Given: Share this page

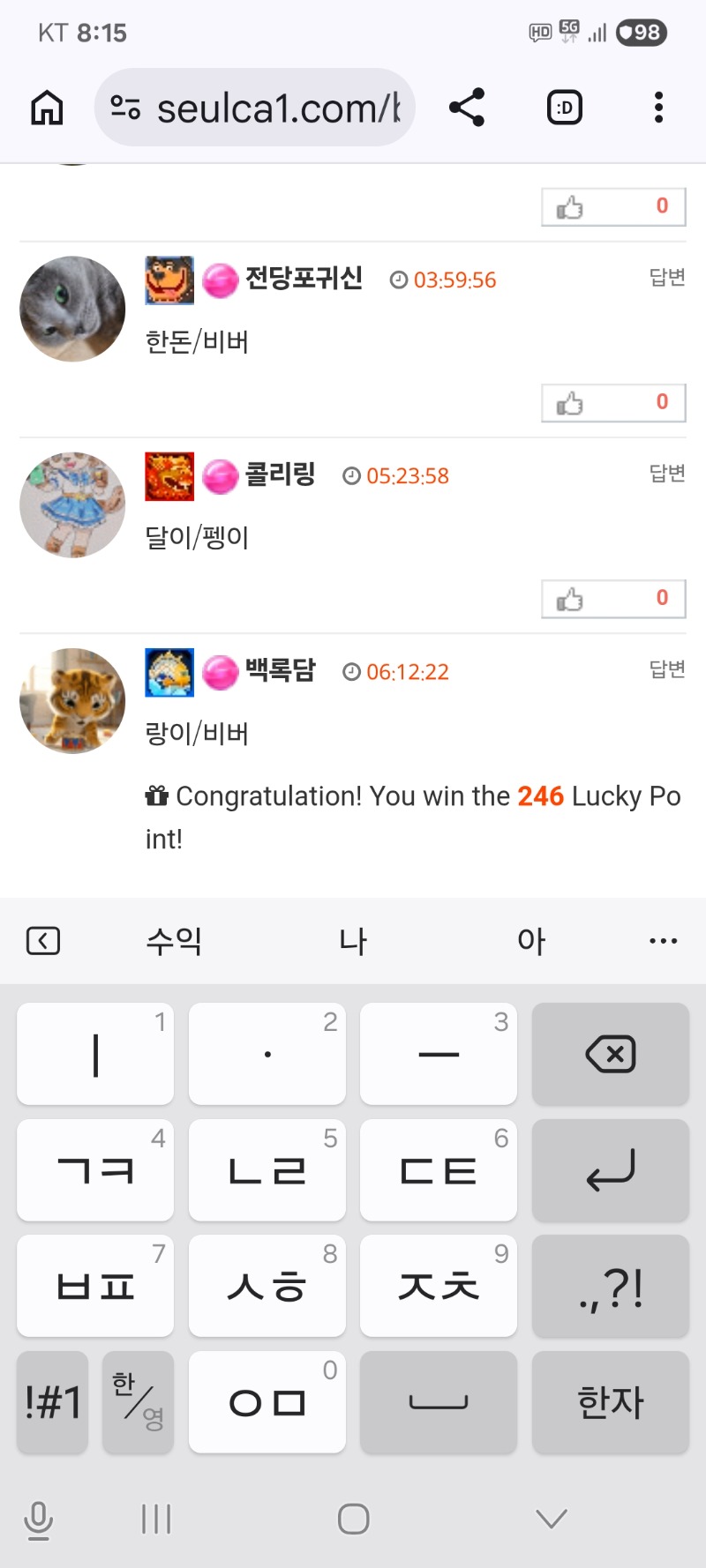Looking at the screenshot, I should click(467, 108).
